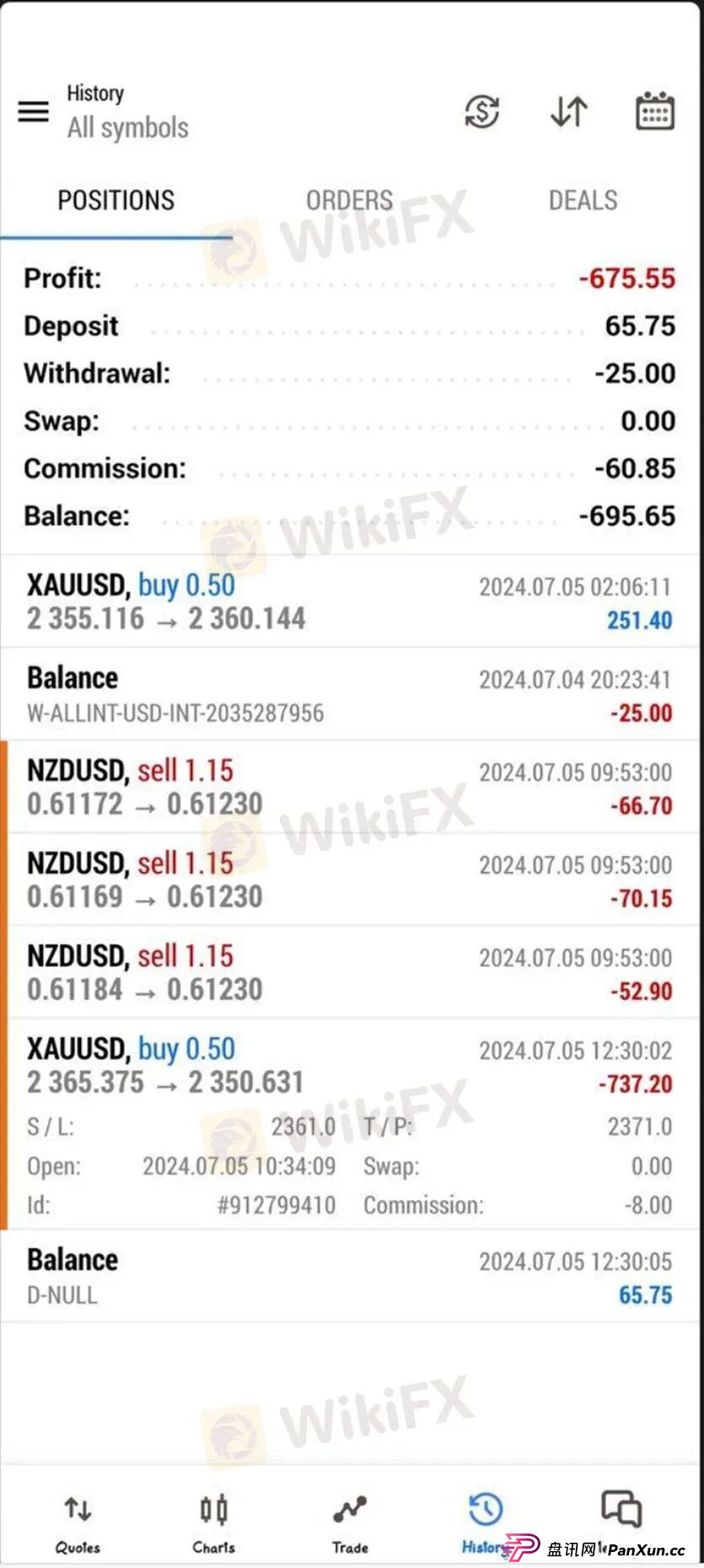Open the calendar date range picker
The height and width of the screenshot is (1568, 704).
(x=654, y=111)
